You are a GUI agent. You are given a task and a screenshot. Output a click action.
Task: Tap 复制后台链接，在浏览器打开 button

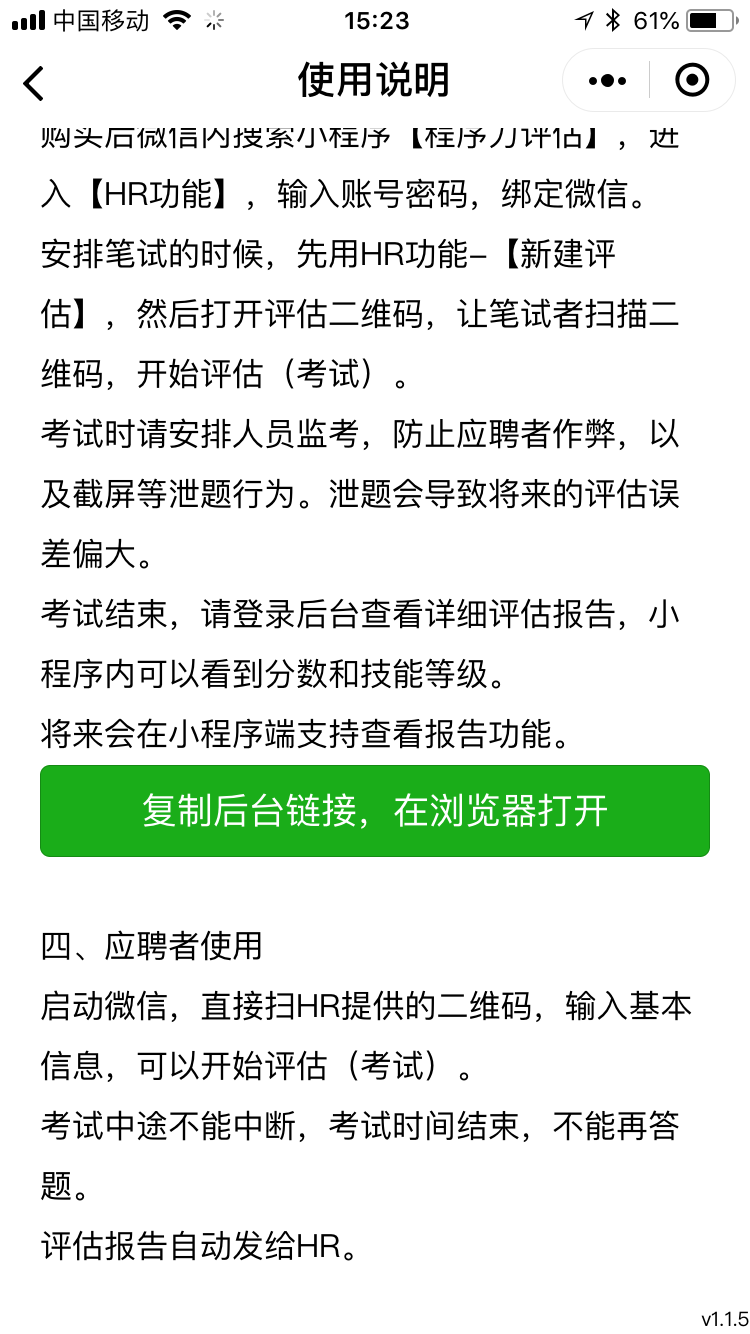[375, 811]
